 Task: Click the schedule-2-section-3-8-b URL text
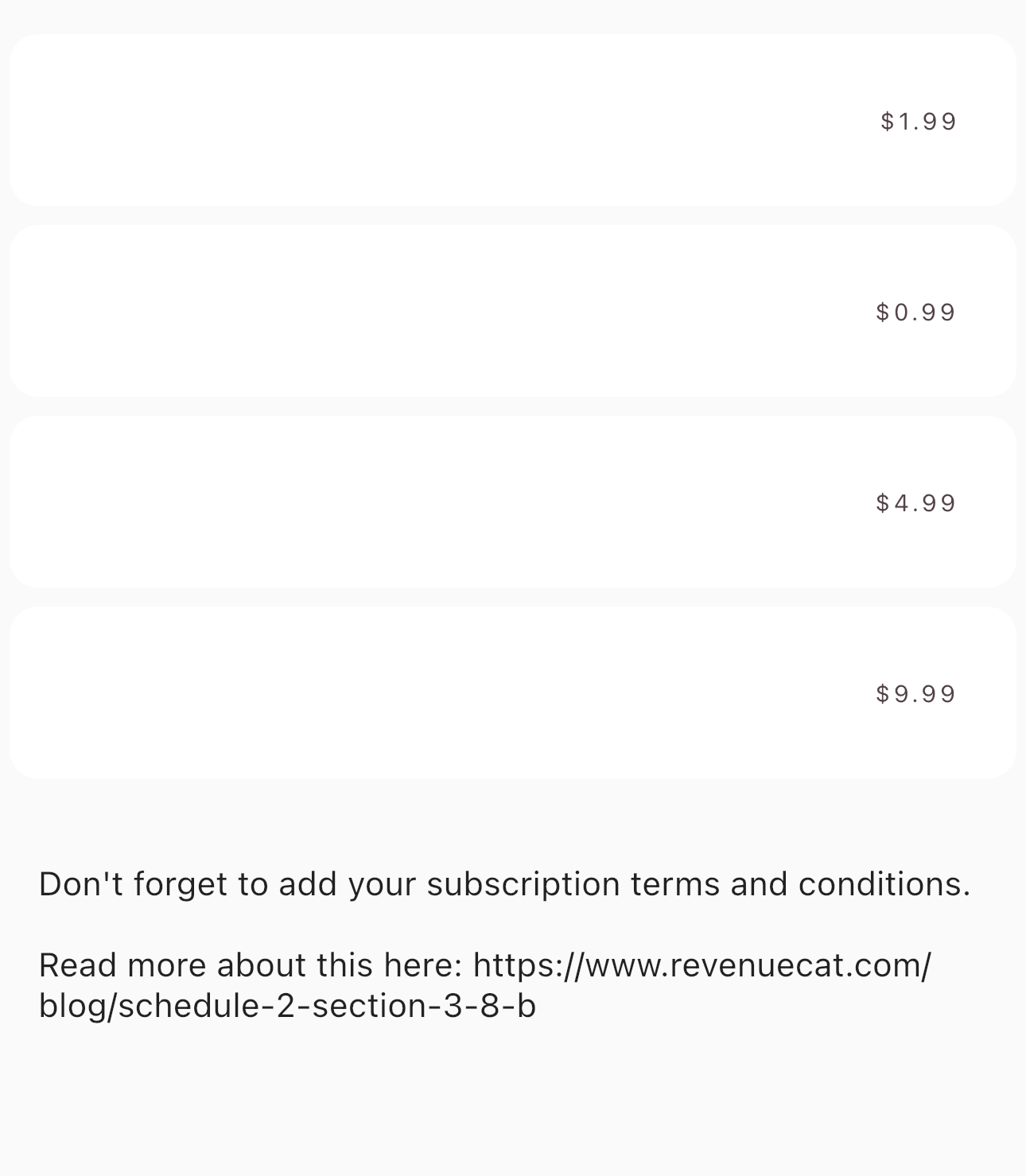click(288, 1004)
